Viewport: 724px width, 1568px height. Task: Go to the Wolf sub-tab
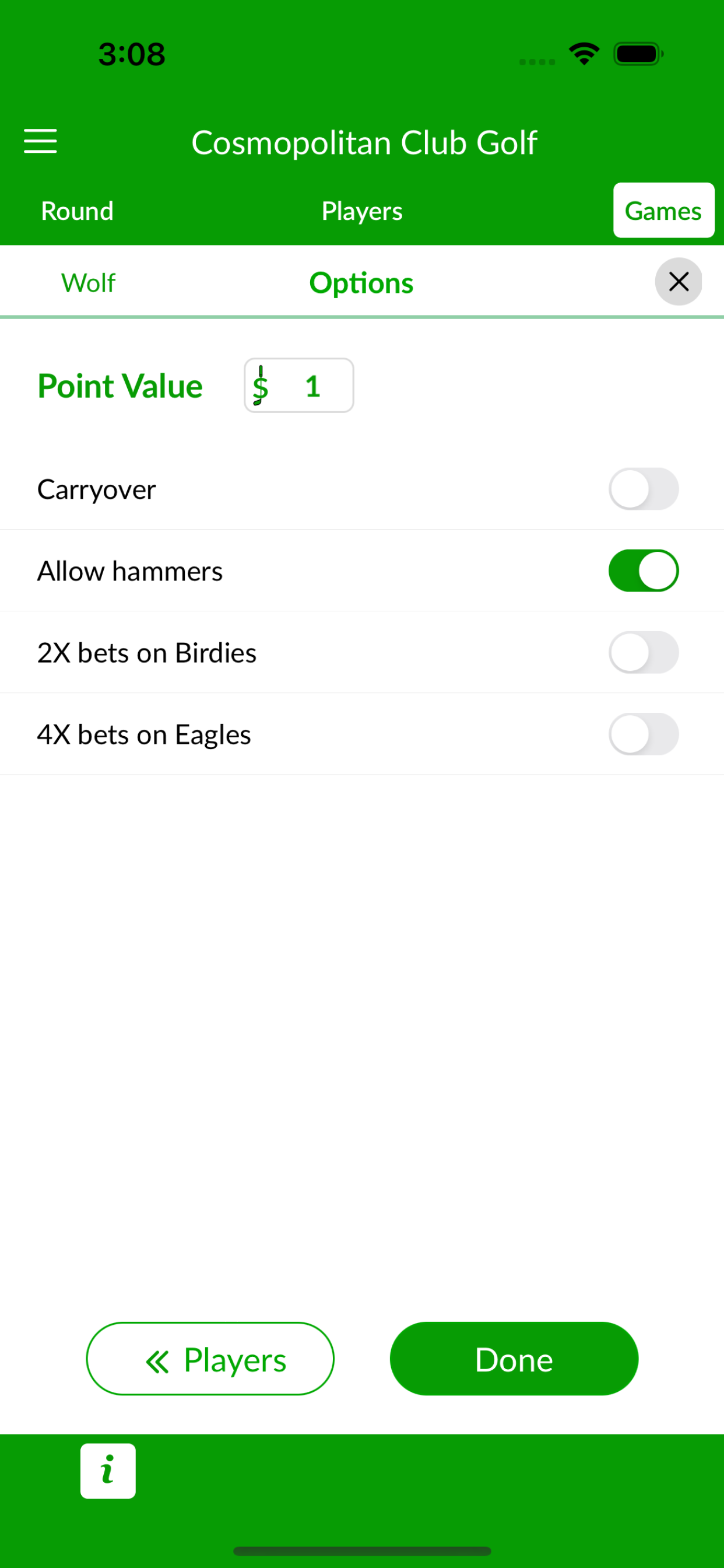88,283
